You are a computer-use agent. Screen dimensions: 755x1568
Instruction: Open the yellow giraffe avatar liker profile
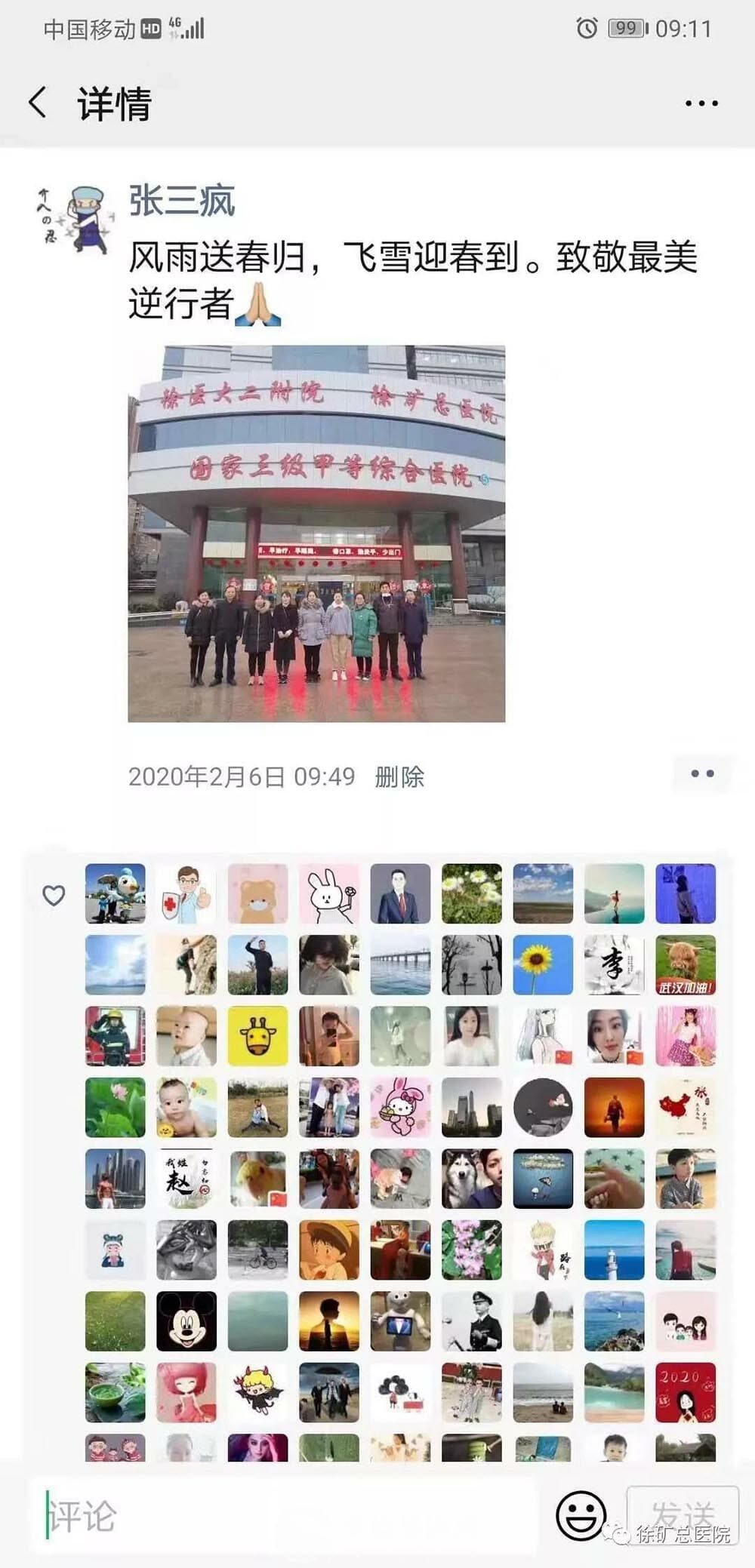click(x=257, y=1036)
